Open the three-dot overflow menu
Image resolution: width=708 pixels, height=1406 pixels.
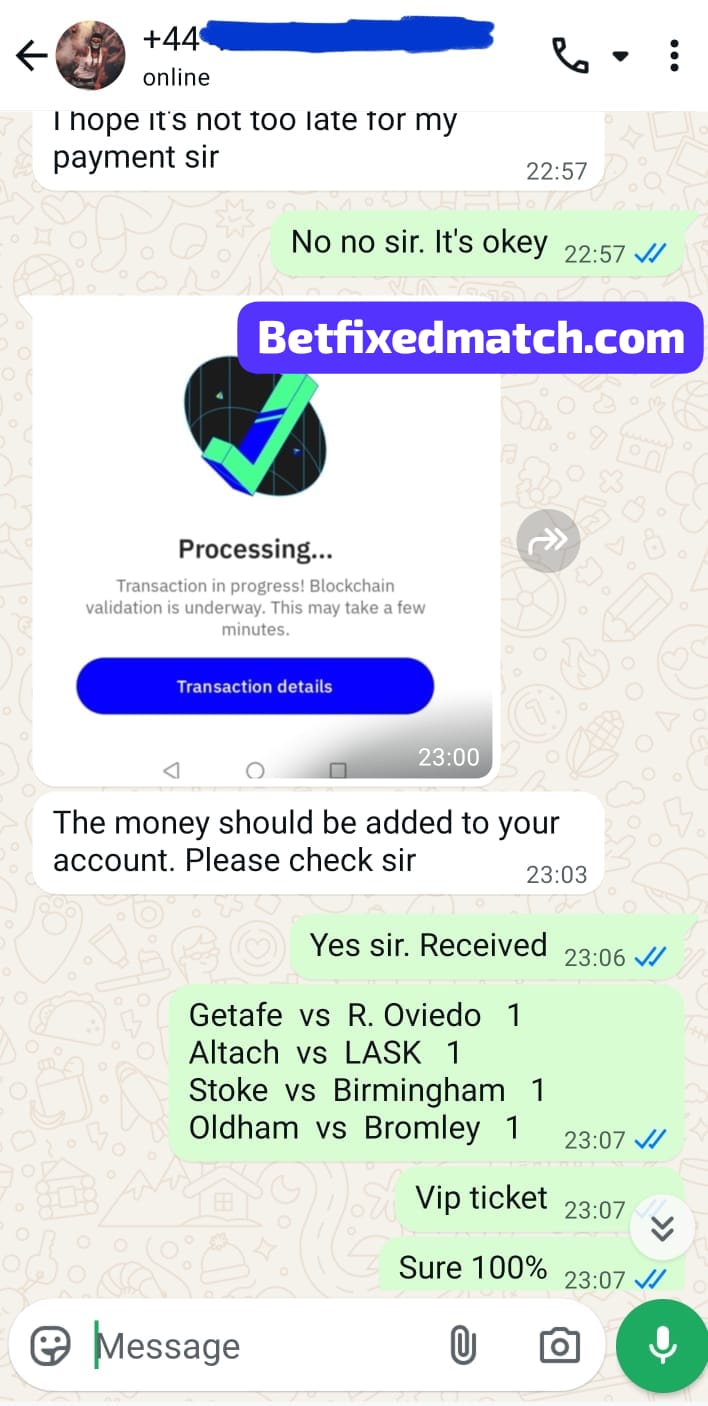click(675, 56)
